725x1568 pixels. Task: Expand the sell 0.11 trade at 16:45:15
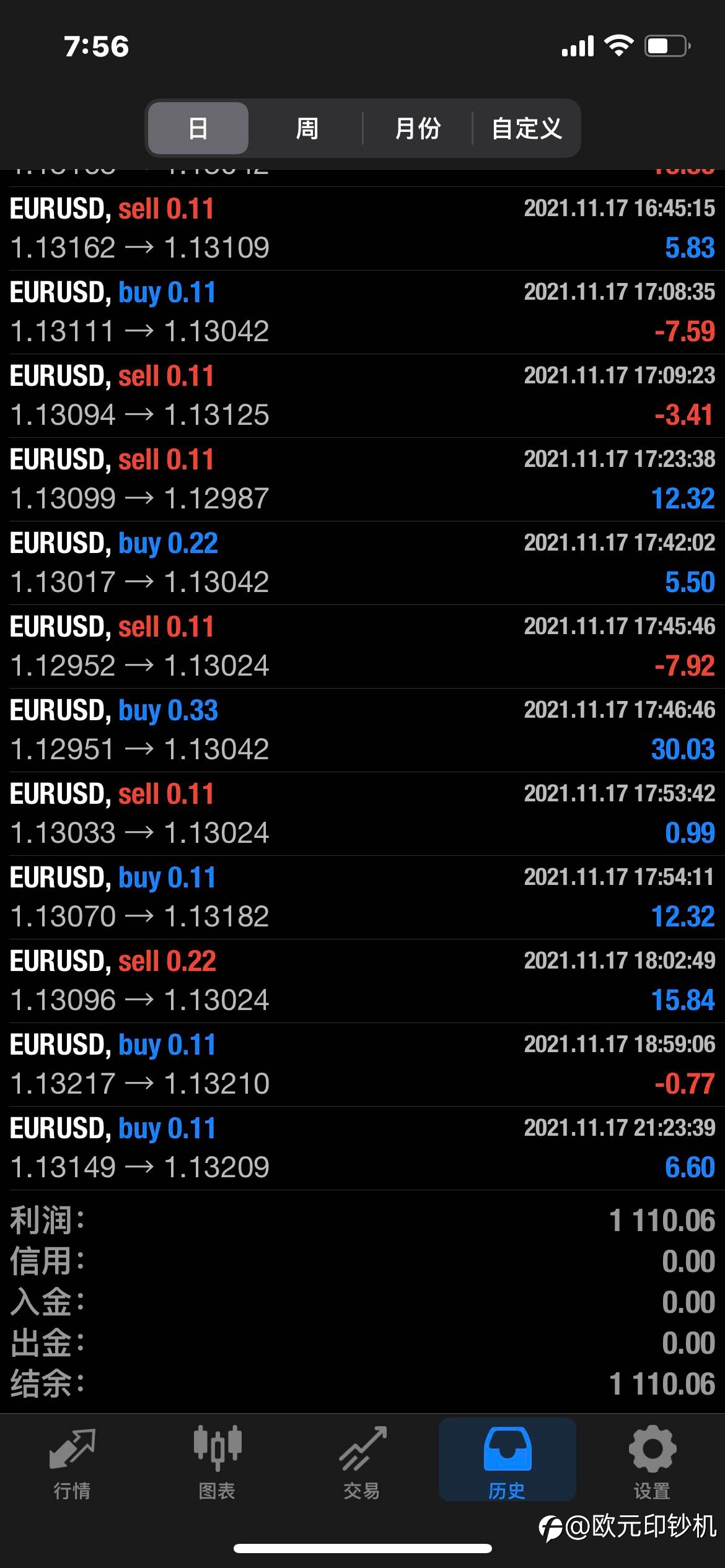pos(362,229)
